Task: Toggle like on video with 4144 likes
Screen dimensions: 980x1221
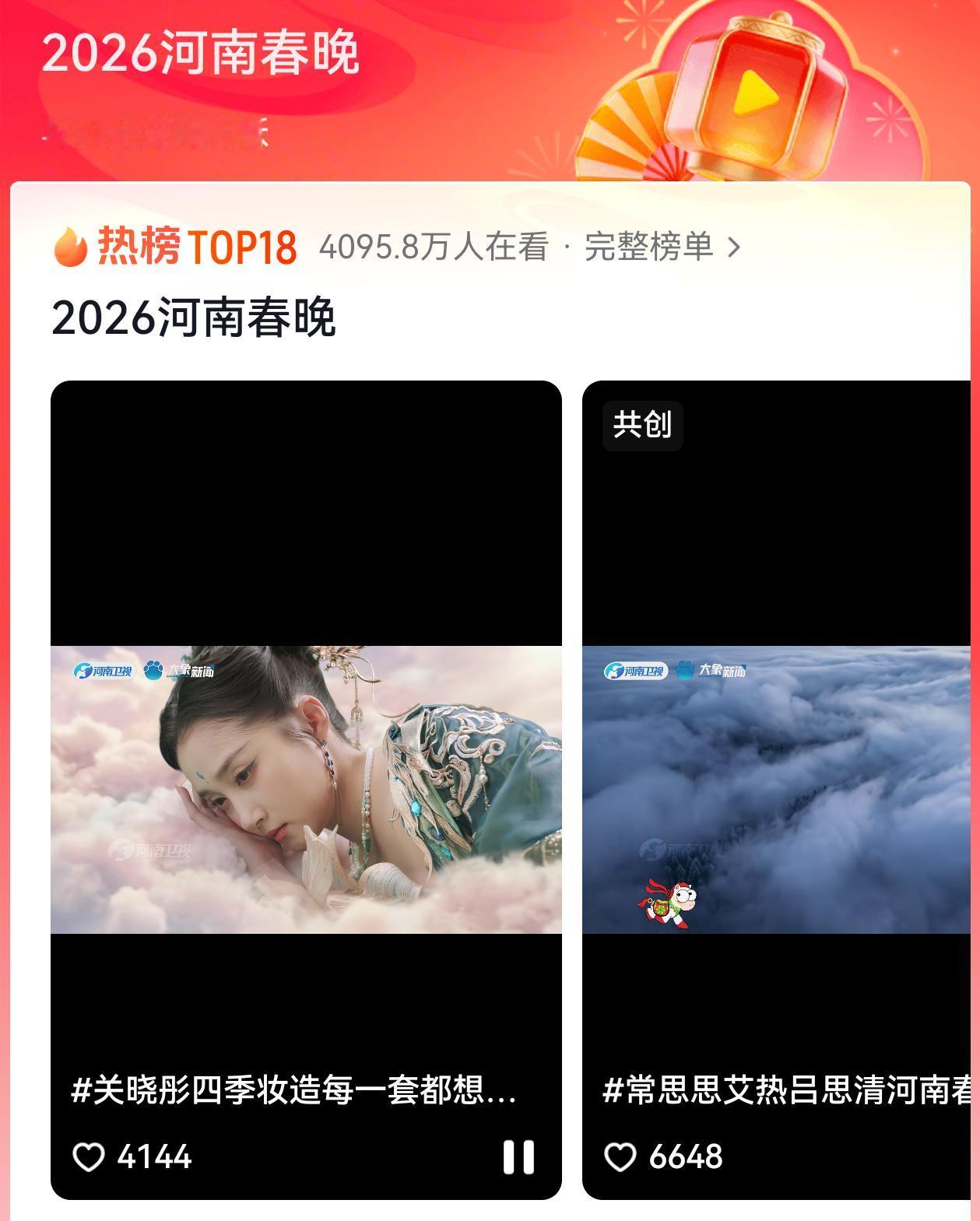Action: (x=90, y=1157)
